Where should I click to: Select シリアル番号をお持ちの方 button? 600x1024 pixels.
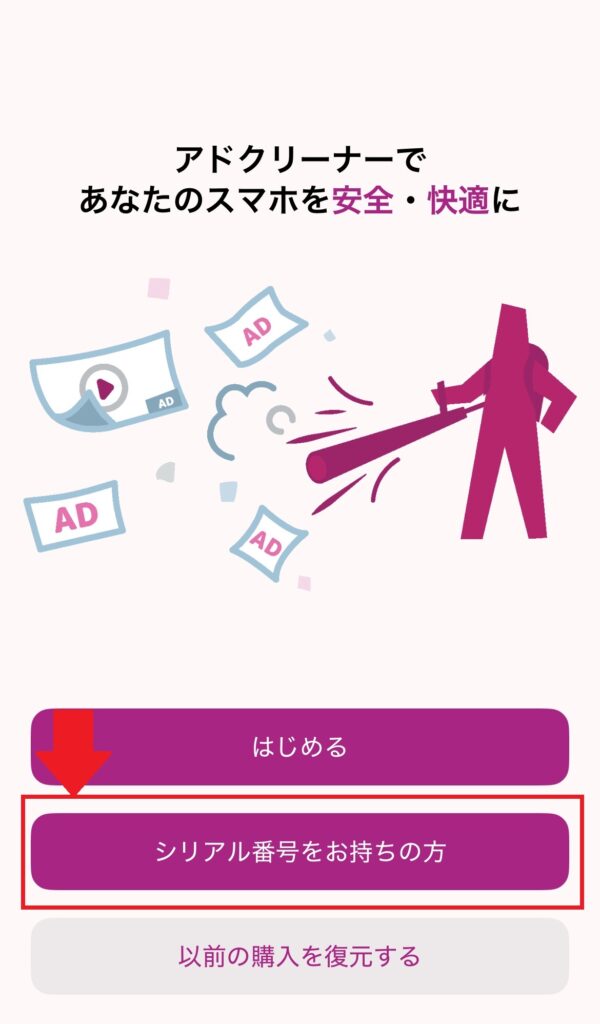click(x=300, y=852)
